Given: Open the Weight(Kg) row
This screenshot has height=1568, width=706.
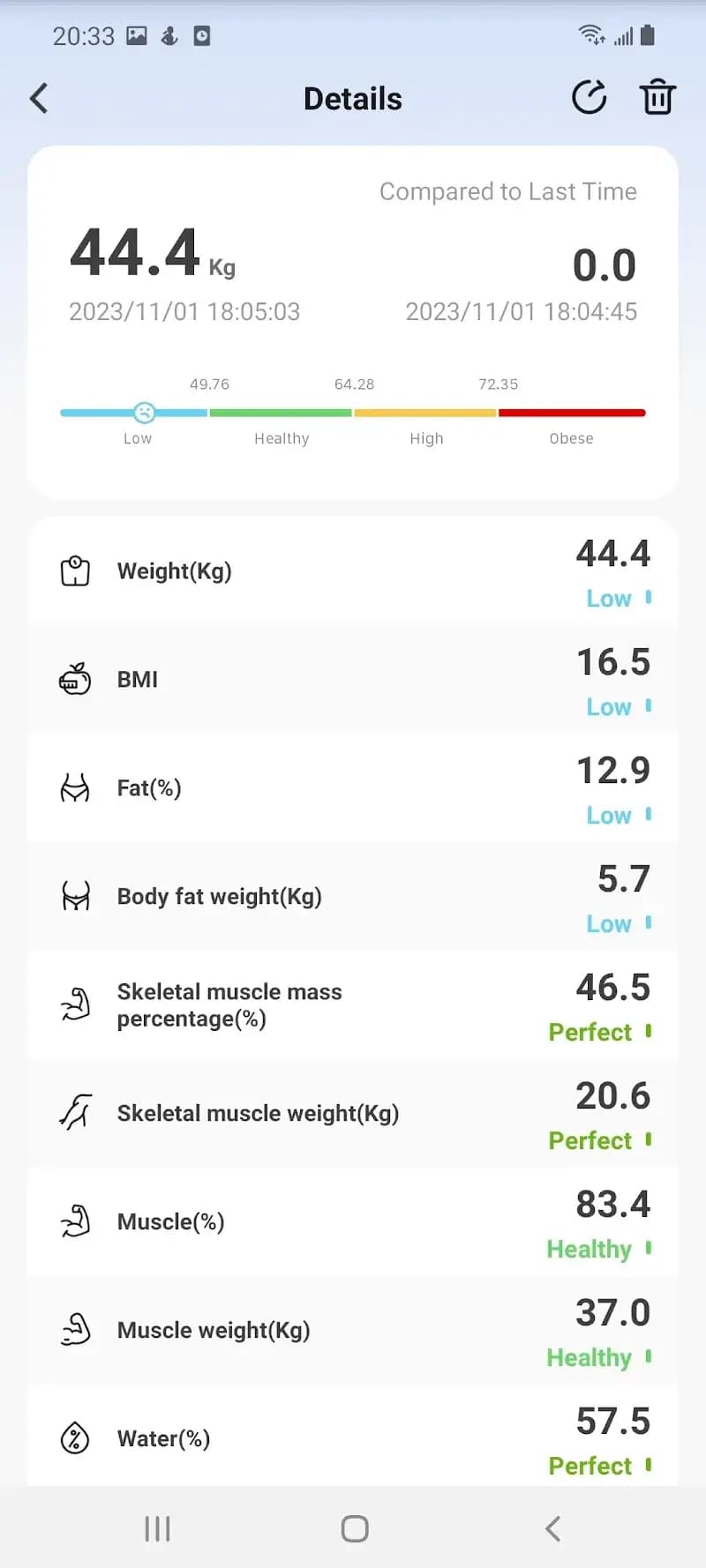Looking at the screenshot, I should (353, 571).
